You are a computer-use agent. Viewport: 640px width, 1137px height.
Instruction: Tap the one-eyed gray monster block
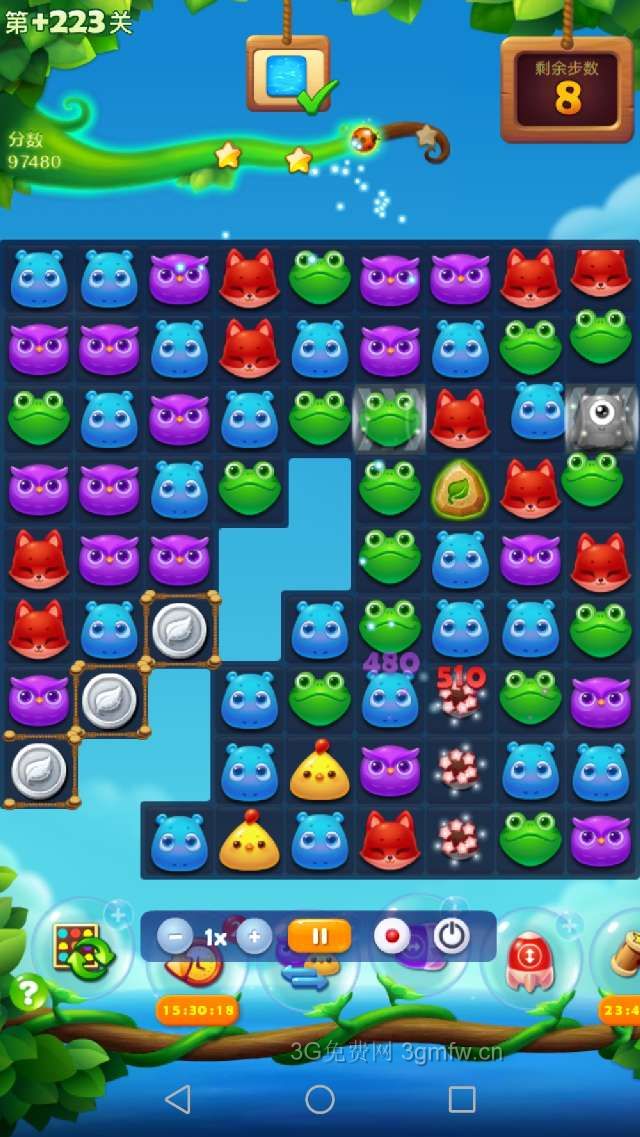[x=602, y=415]
